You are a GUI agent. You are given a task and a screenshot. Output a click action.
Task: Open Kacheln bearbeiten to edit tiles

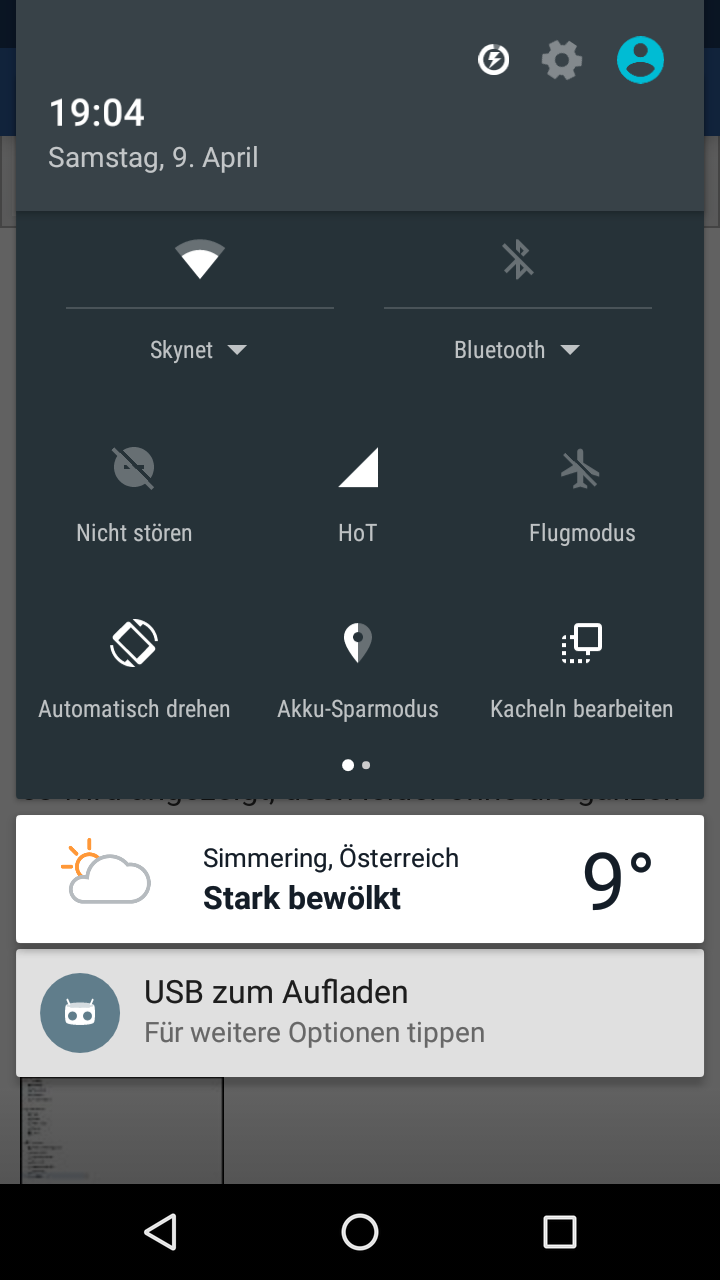tap(581, 665)
